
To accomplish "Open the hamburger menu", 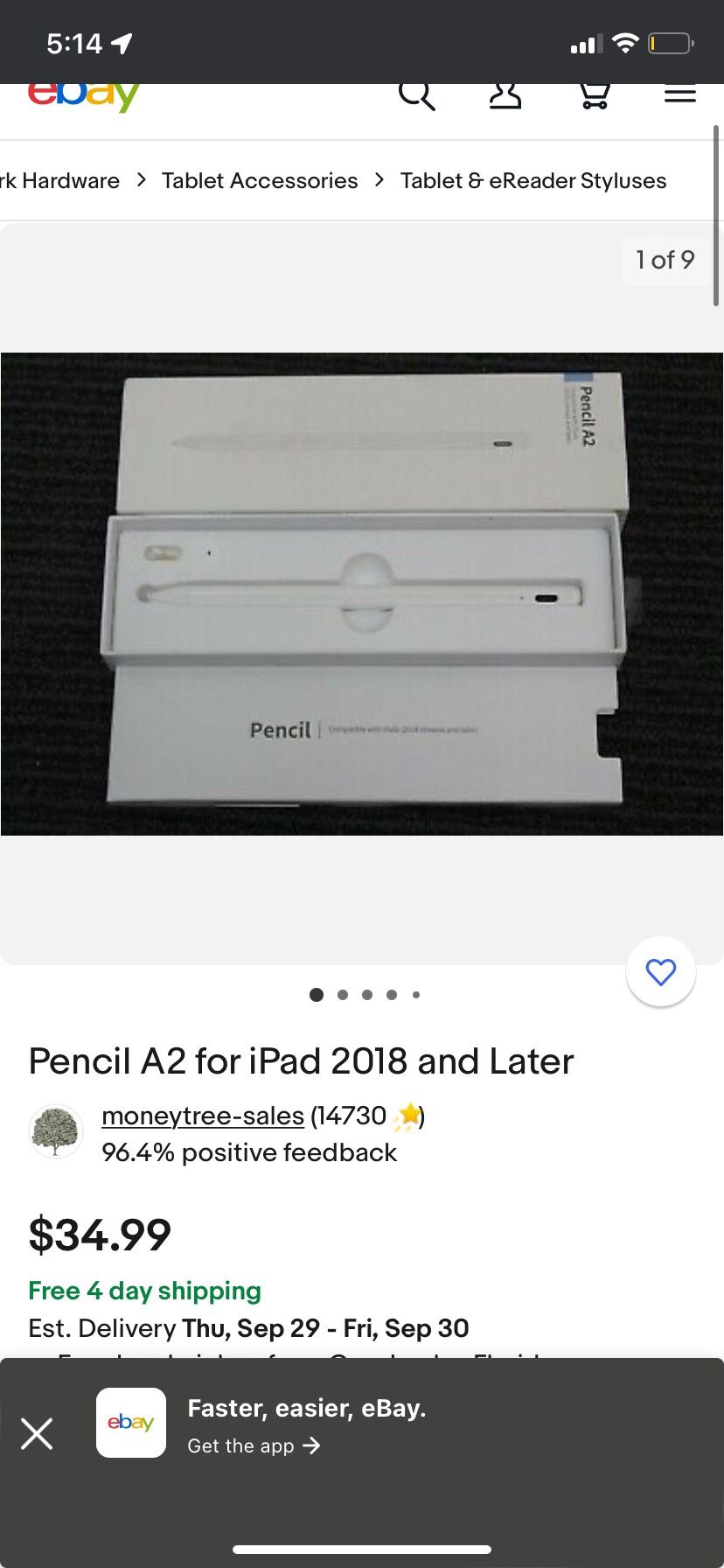I will (x=679, y=94).
